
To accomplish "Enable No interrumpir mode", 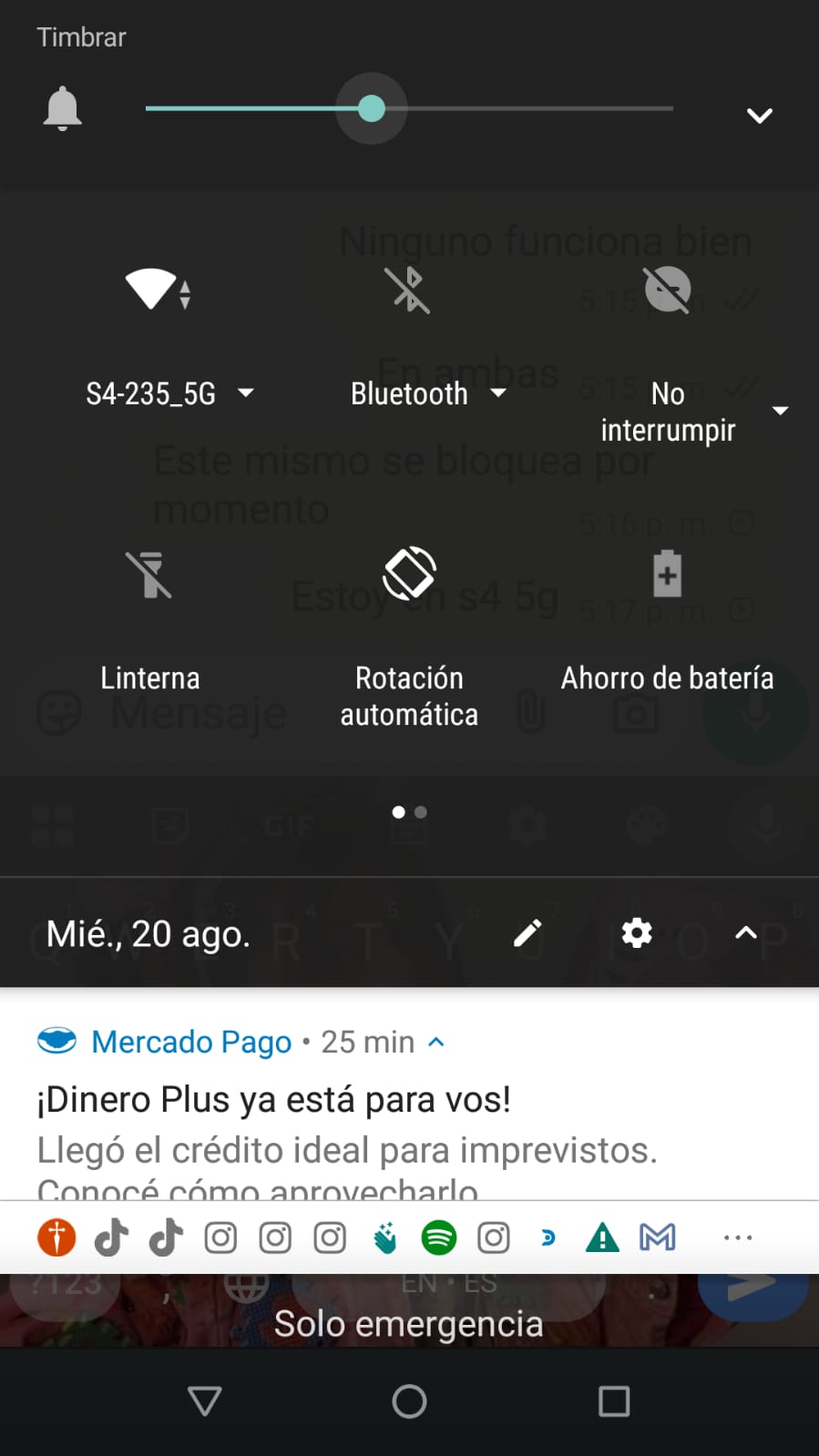I will (667, 290).
